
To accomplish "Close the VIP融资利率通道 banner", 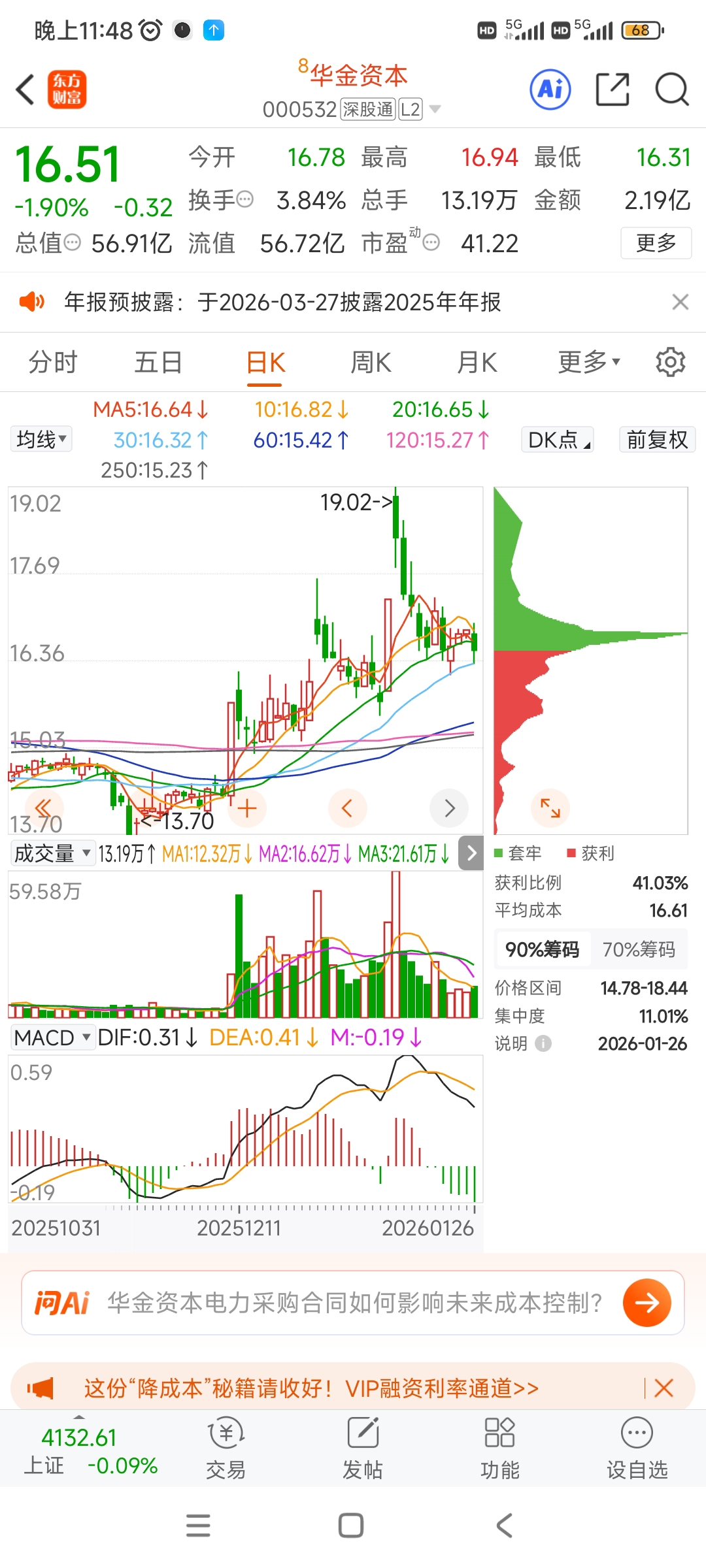I will (x=664, y=1388).
